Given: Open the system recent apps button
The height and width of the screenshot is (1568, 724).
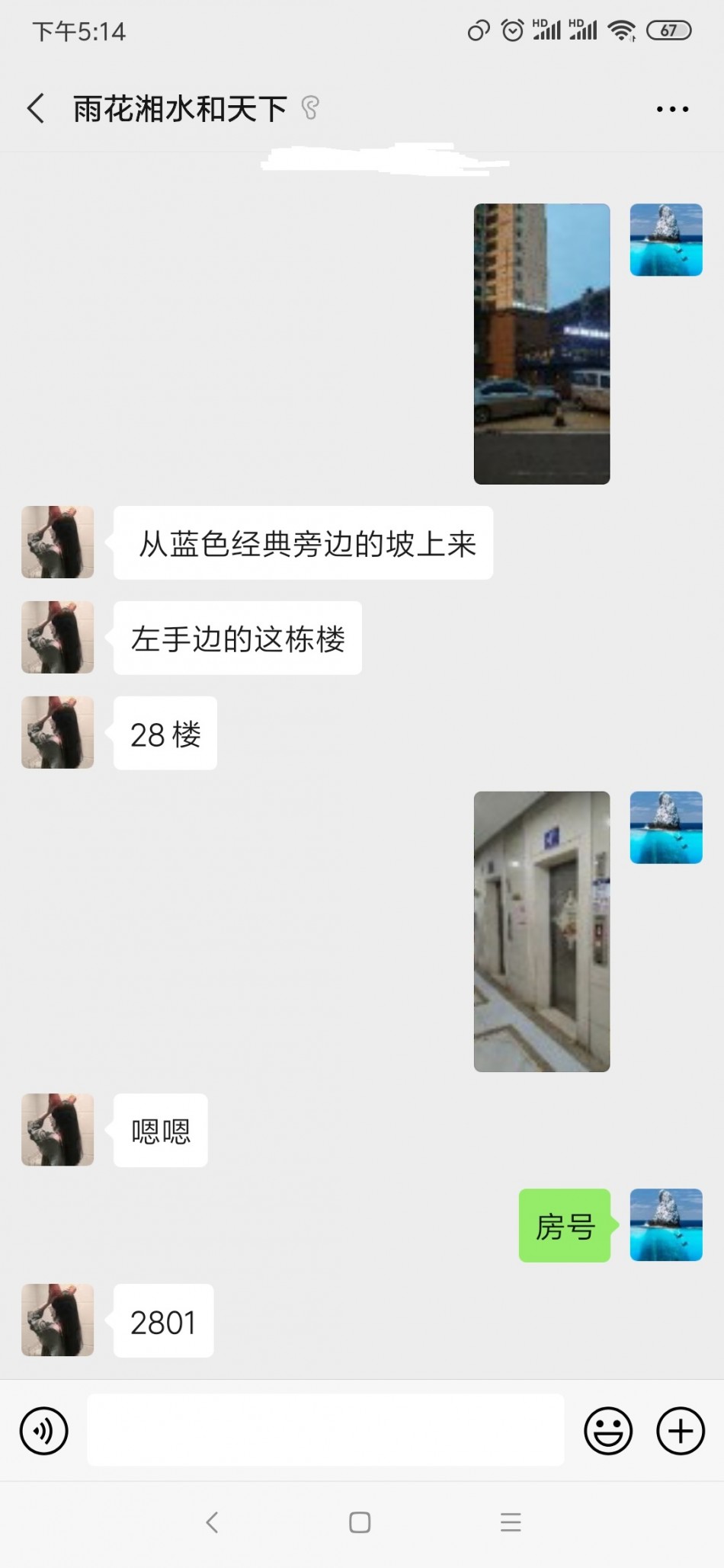Looking at the screenshot, I should (x=511, y=1522).
